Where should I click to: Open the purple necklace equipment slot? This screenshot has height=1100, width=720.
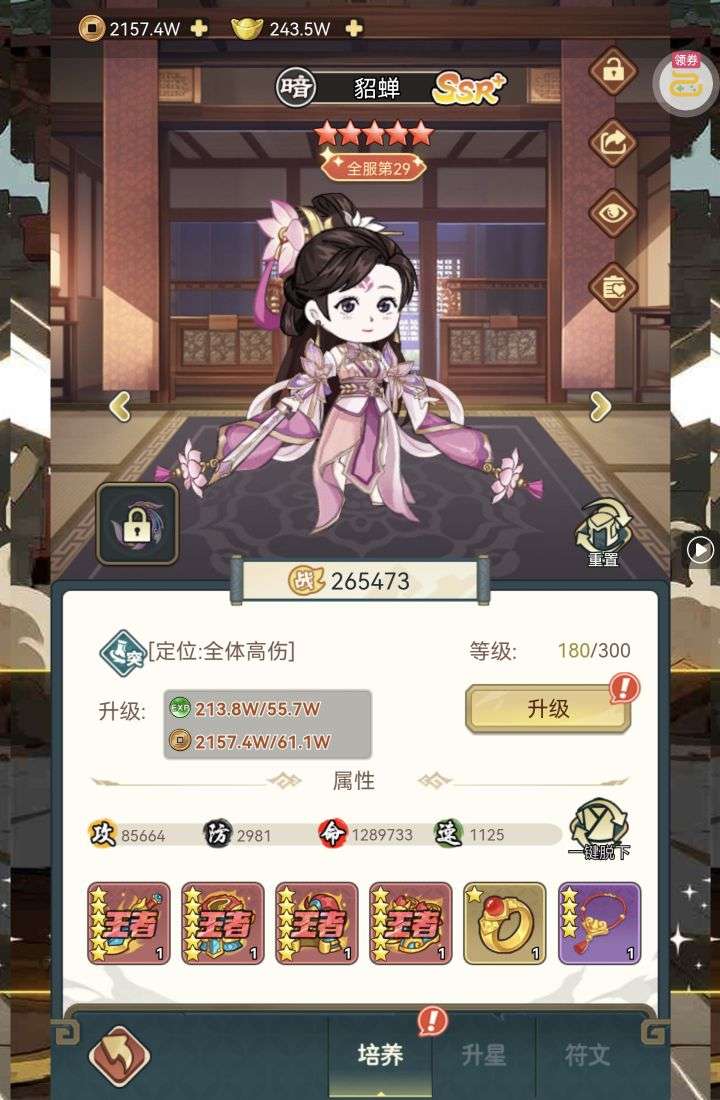[599, 922]
